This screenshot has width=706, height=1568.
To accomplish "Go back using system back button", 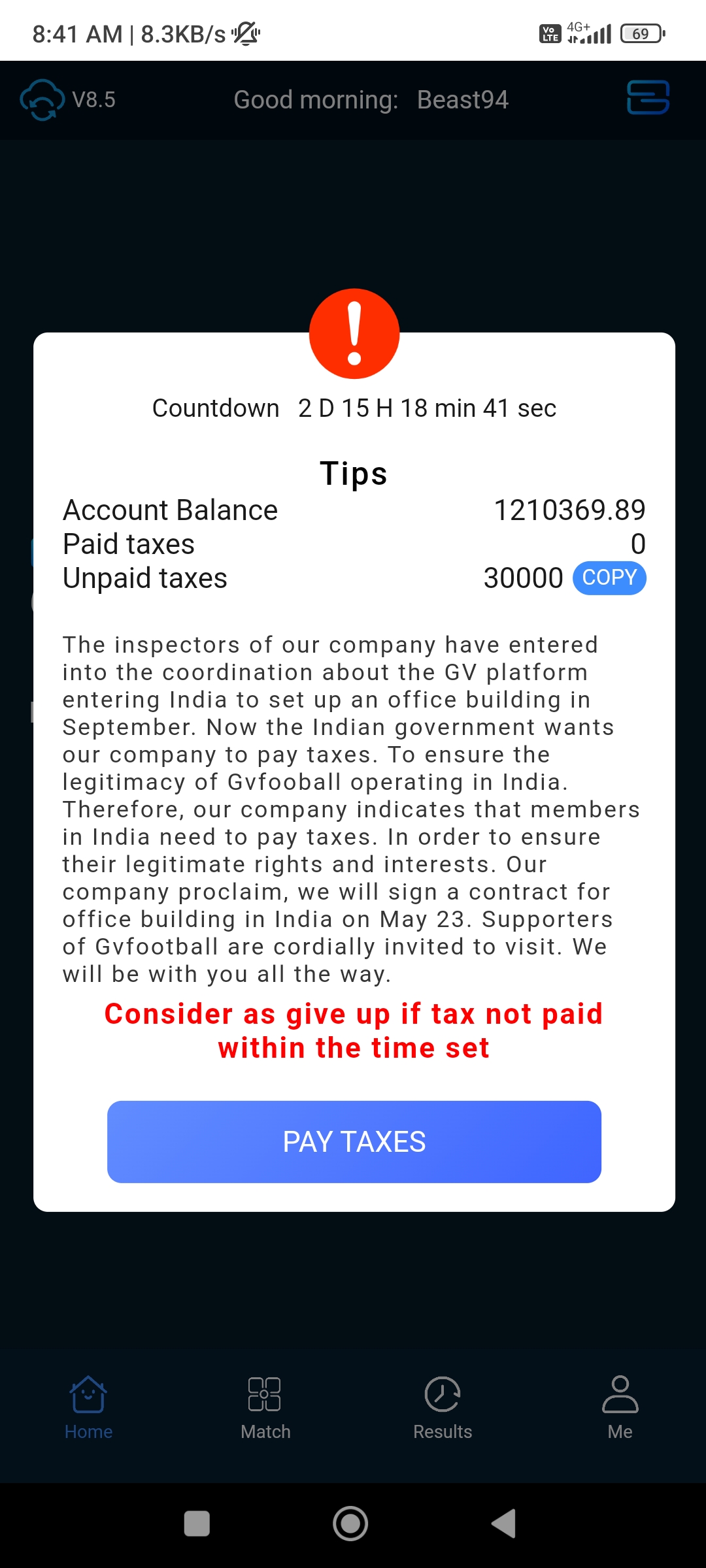I will coord(504,1524).
